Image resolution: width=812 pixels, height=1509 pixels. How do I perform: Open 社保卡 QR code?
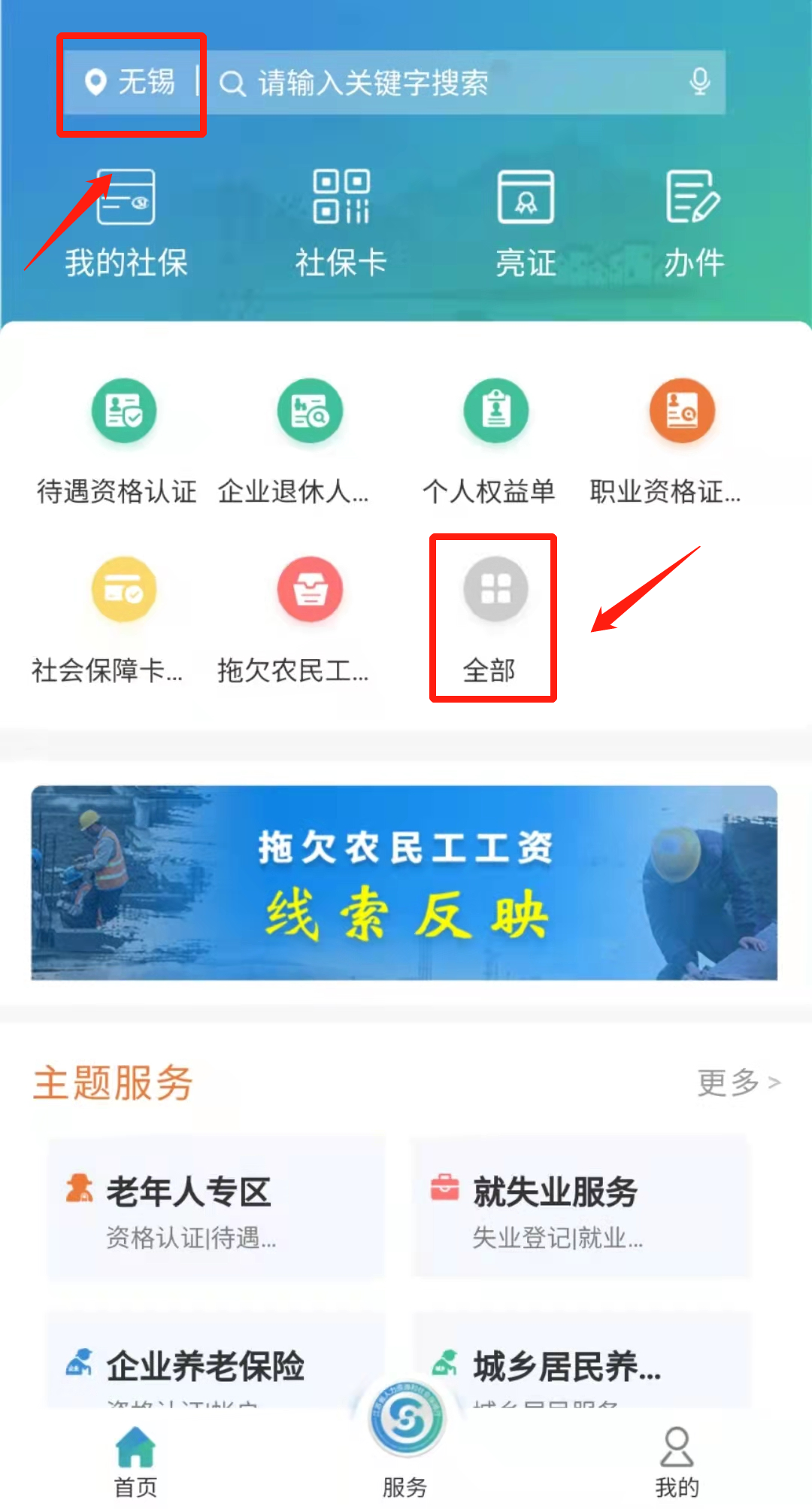click(341, 222)
